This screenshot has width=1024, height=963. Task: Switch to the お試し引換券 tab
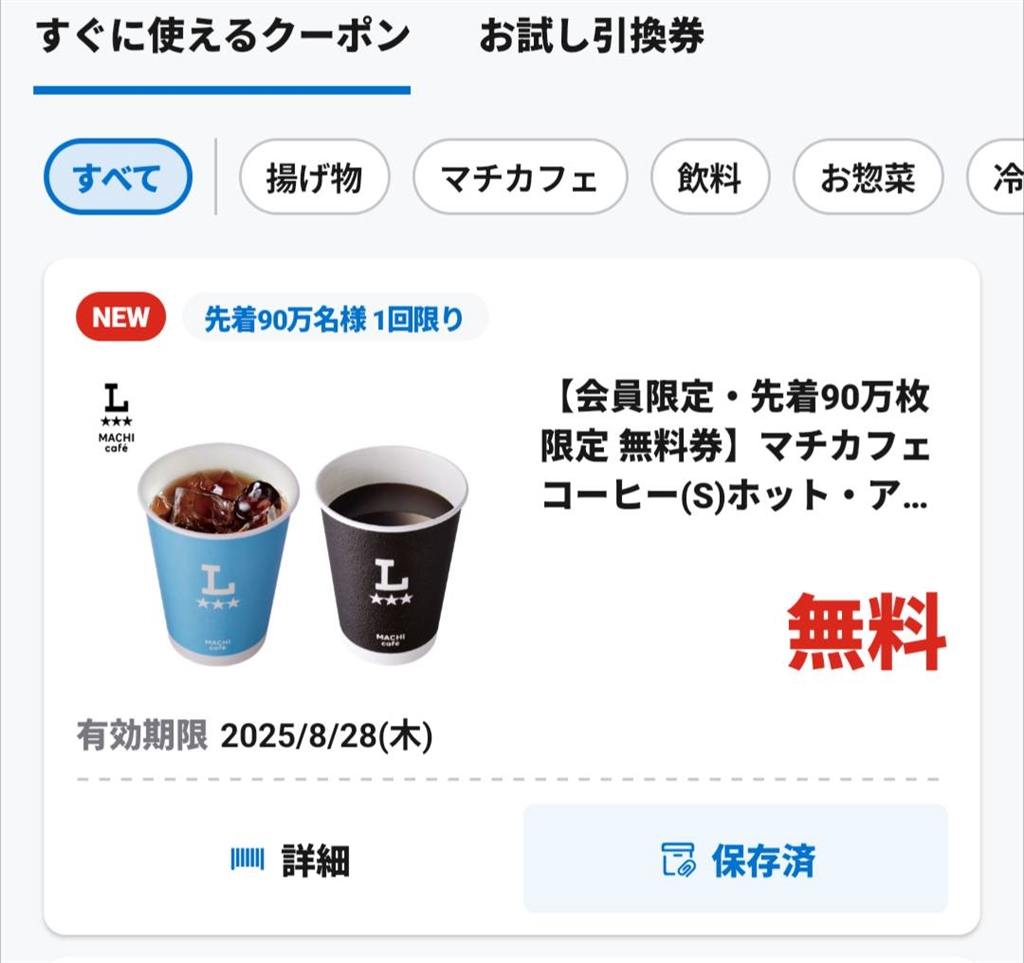click(x=590, y=37)
